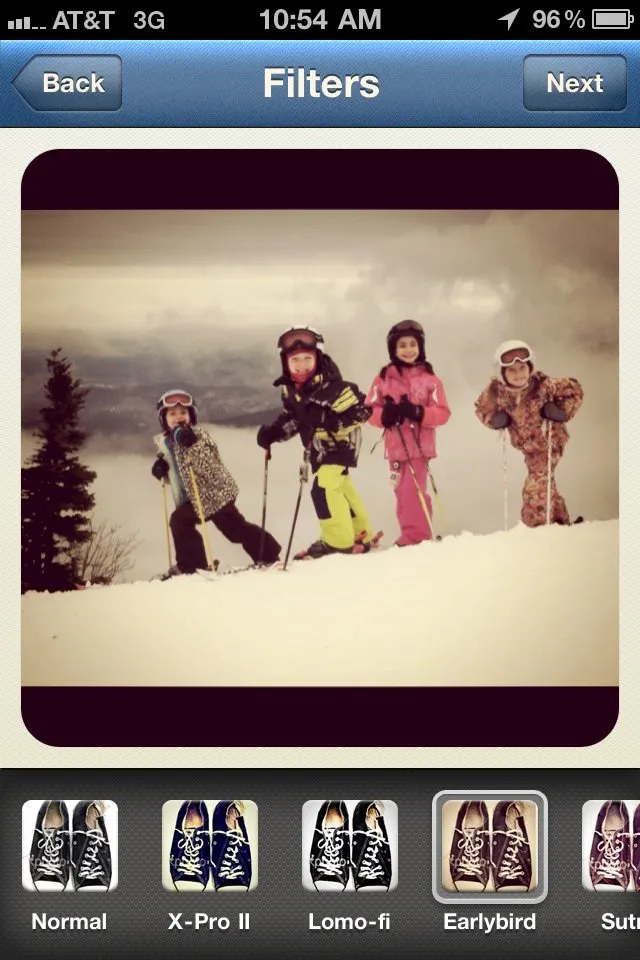Select the Normal filter
This screenshot has width=640, height=960.
70,846
